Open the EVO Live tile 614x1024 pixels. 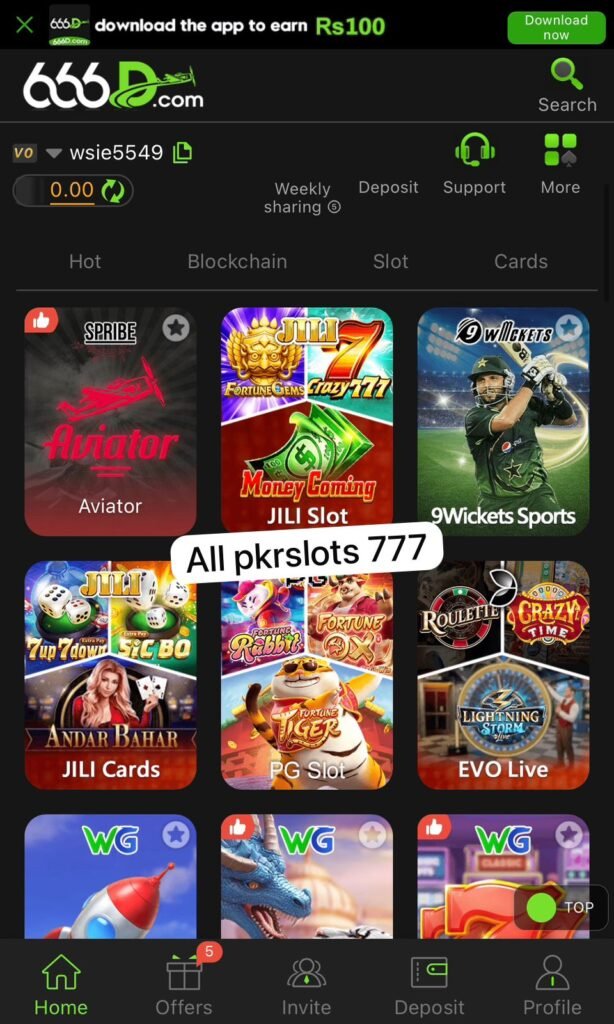[x=503, y=675]
